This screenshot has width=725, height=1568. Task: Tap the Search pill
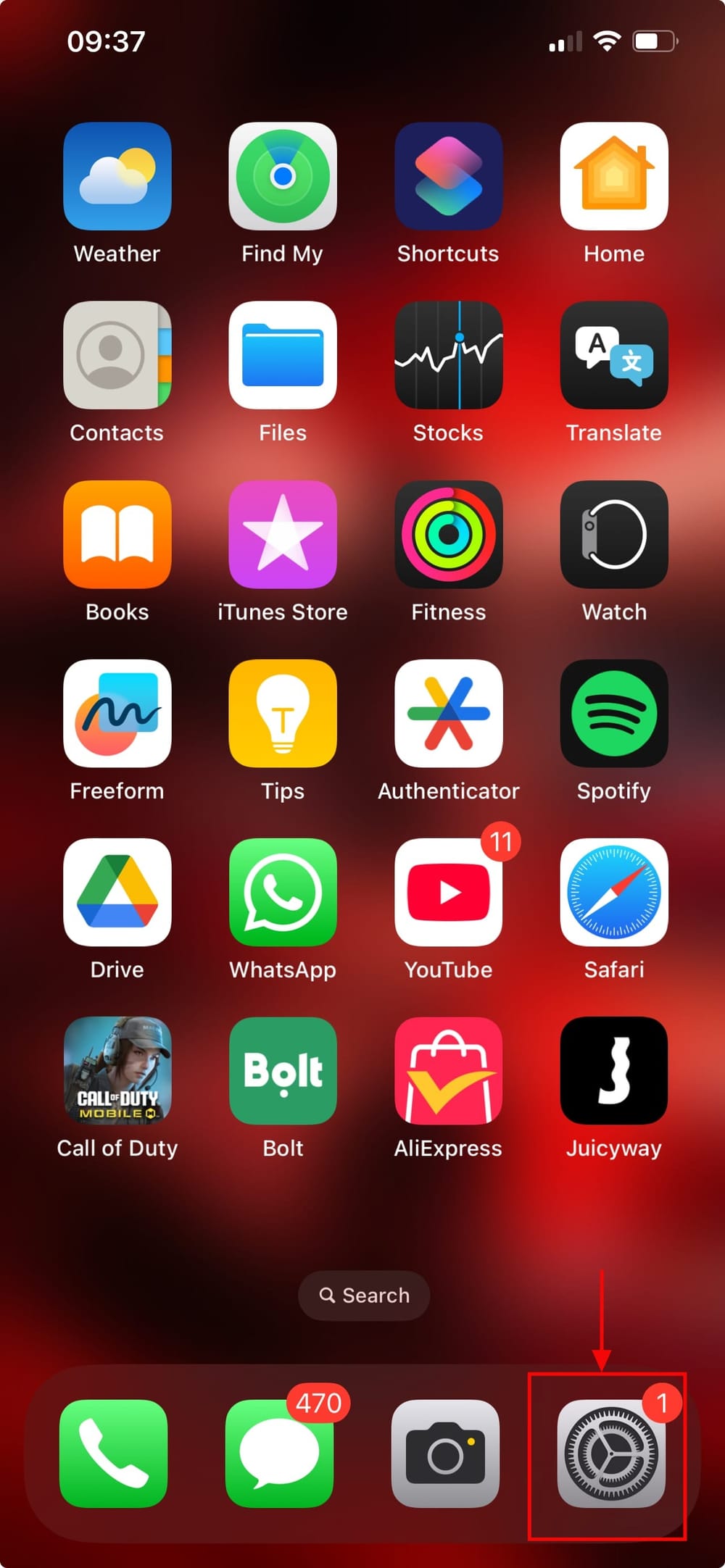click(363, 1296)
